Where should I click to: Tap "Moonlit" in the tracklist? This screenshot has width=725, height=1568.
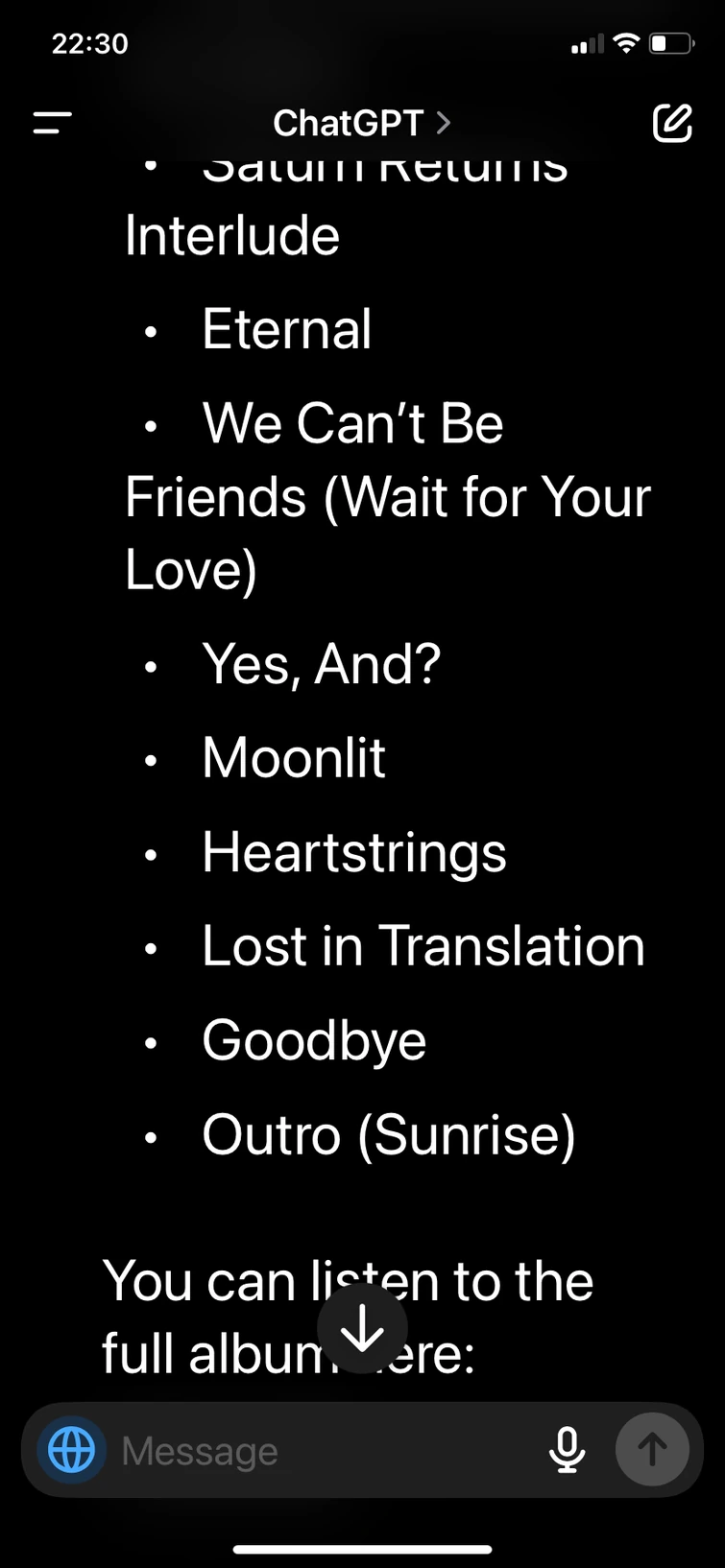pos(293,757)
